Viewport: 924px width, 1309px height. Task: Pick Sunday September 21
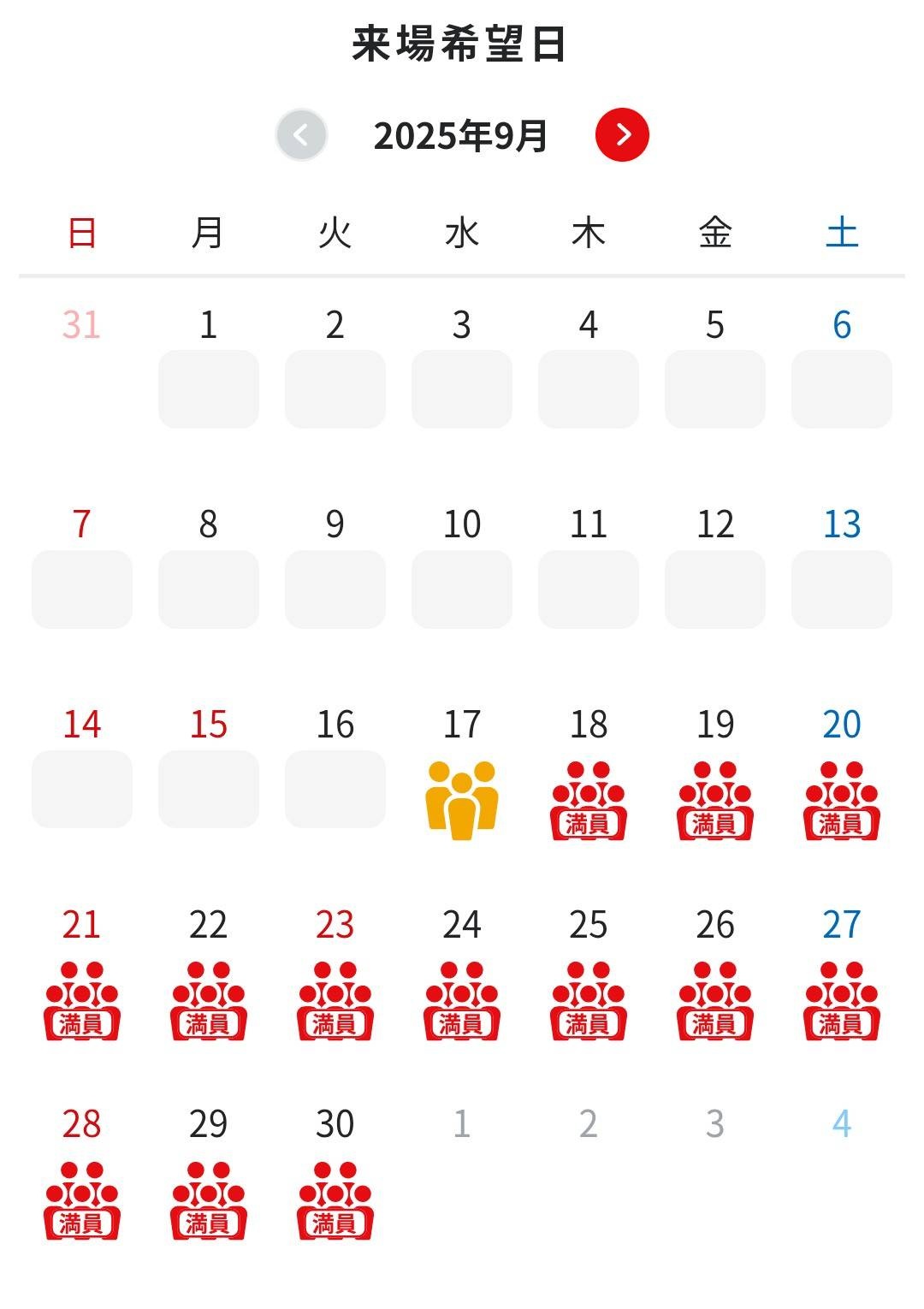pyautogui.click(x=82, y=999)
